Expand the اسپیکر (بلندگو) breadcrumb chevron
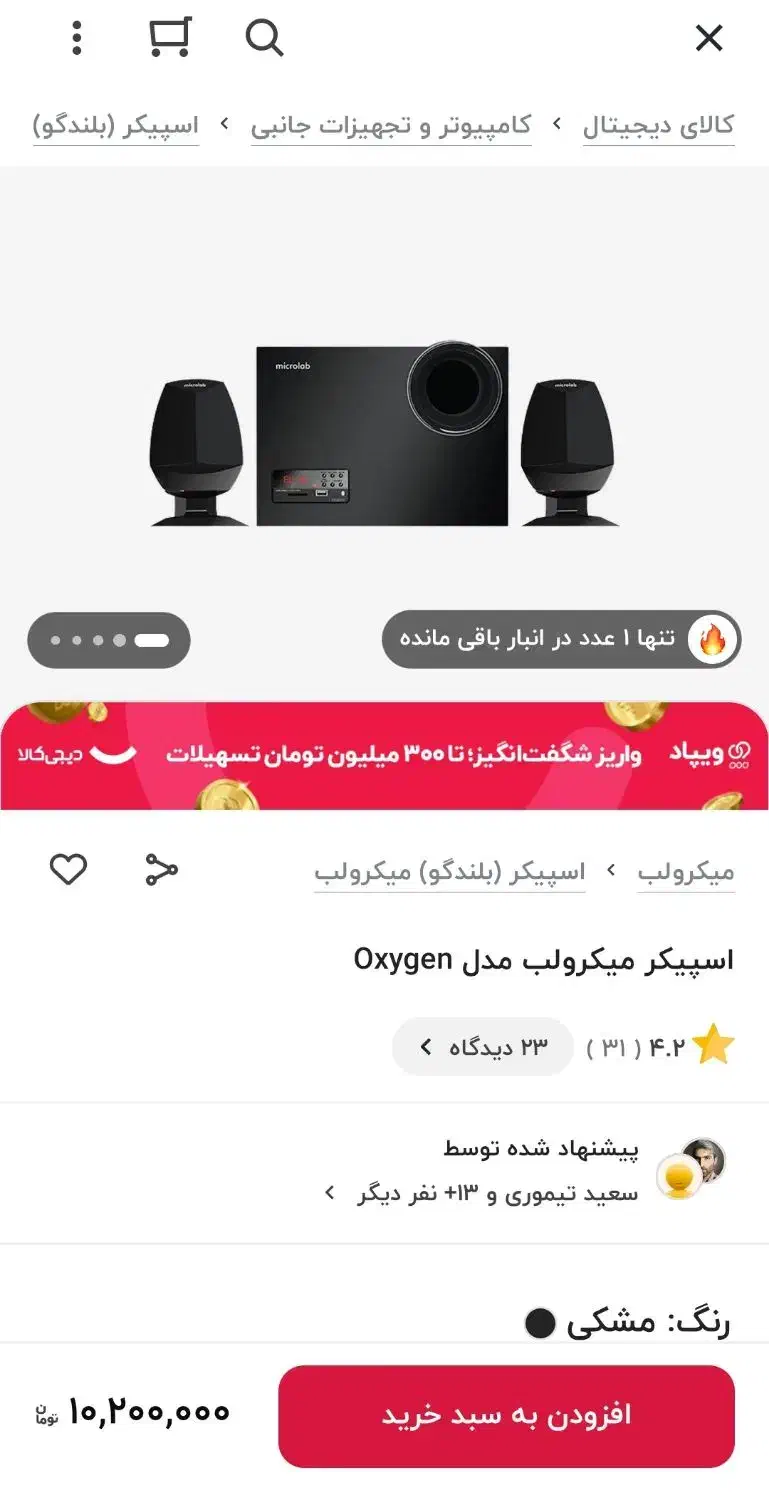The image size is (769, 1500). [x=222, y=124]
